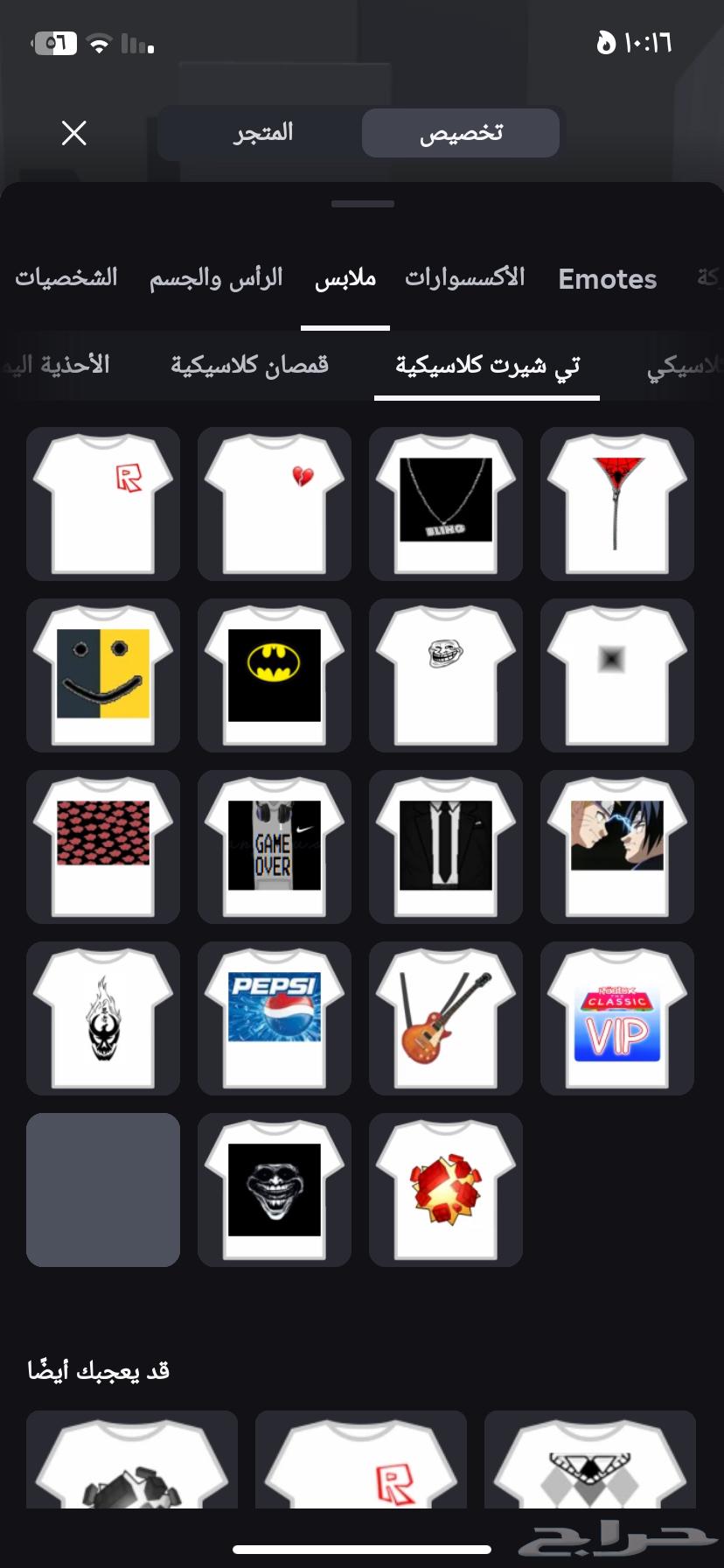Image resolution: width=724 pixels, height=1568 pixels.
Task: Select the broken heart t-shirt
Action: (x=275, y=504)
